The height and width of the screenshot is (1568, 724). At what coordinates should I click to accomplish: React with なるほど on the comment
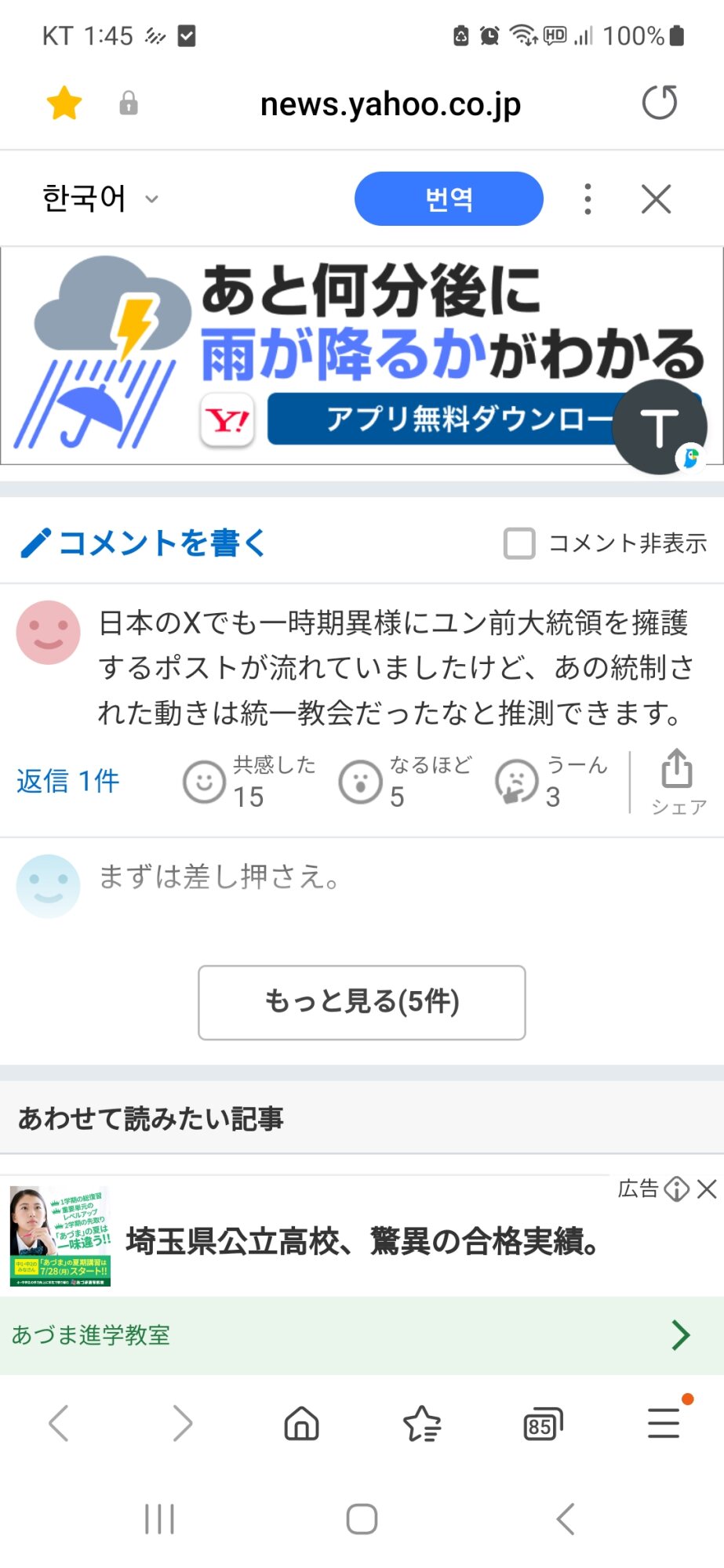(x=361, y=782)
